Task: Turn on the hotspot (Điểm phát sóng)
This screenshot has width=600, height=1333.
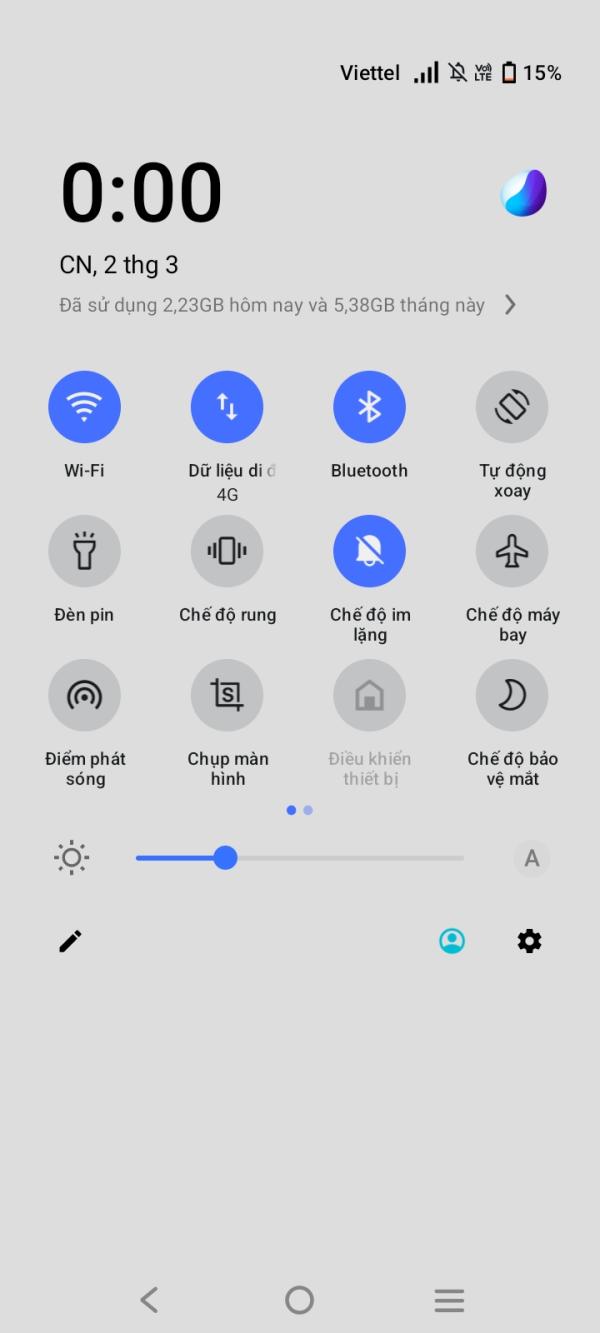Action: [85, 695]
